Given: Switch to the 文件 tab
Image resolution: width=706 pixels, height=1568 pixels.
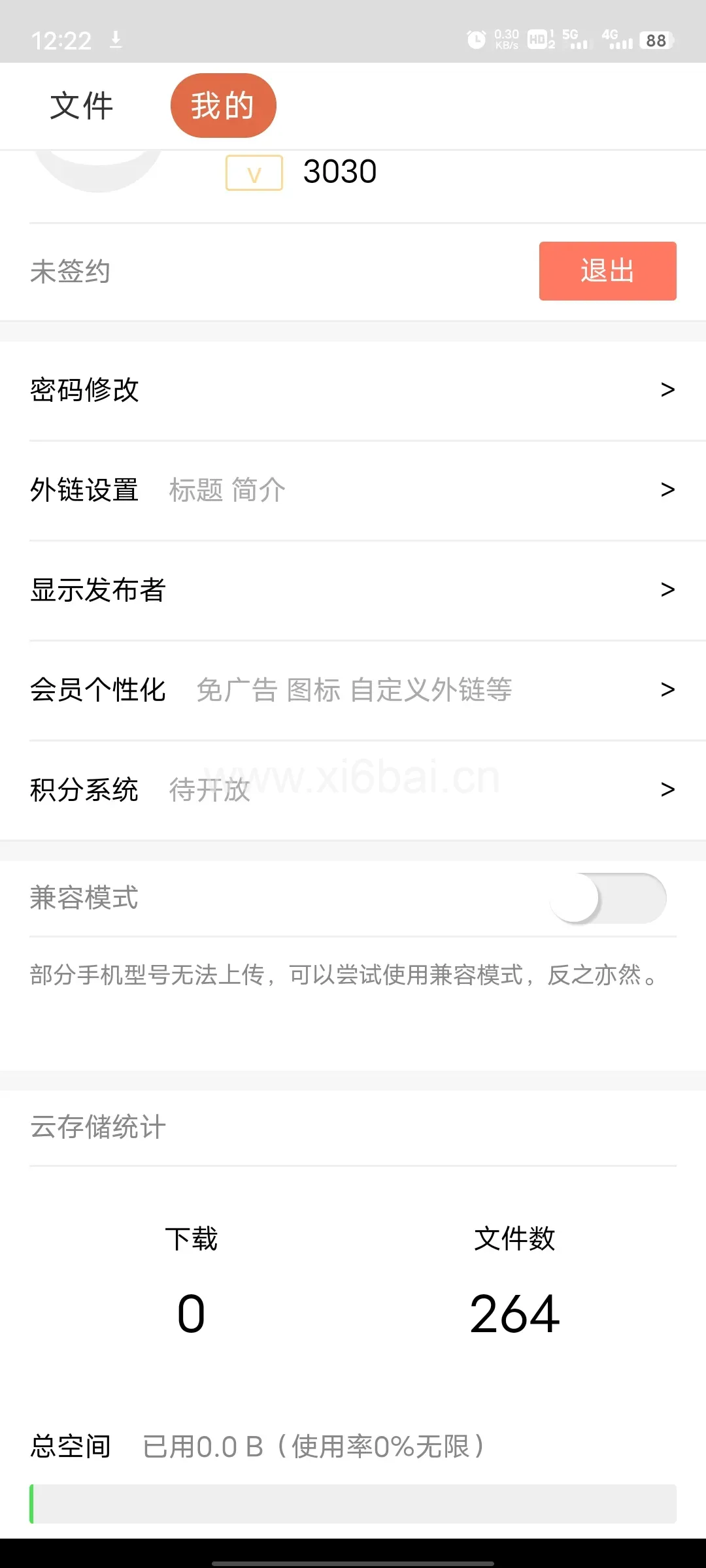Looking at the screenshot, I should pos(82,106).
